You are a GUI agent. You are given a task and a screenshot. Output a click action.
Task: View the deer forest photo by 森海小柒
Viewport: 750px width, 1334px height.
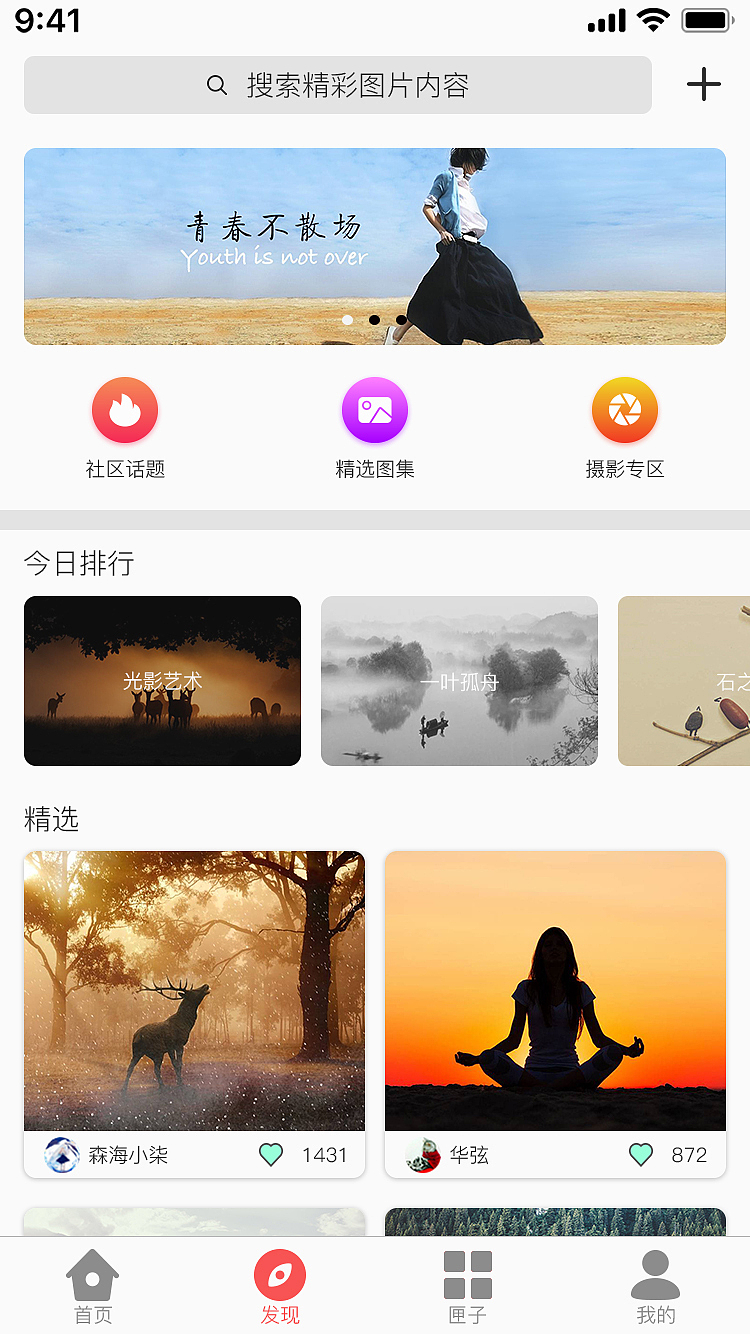(194, 990)
